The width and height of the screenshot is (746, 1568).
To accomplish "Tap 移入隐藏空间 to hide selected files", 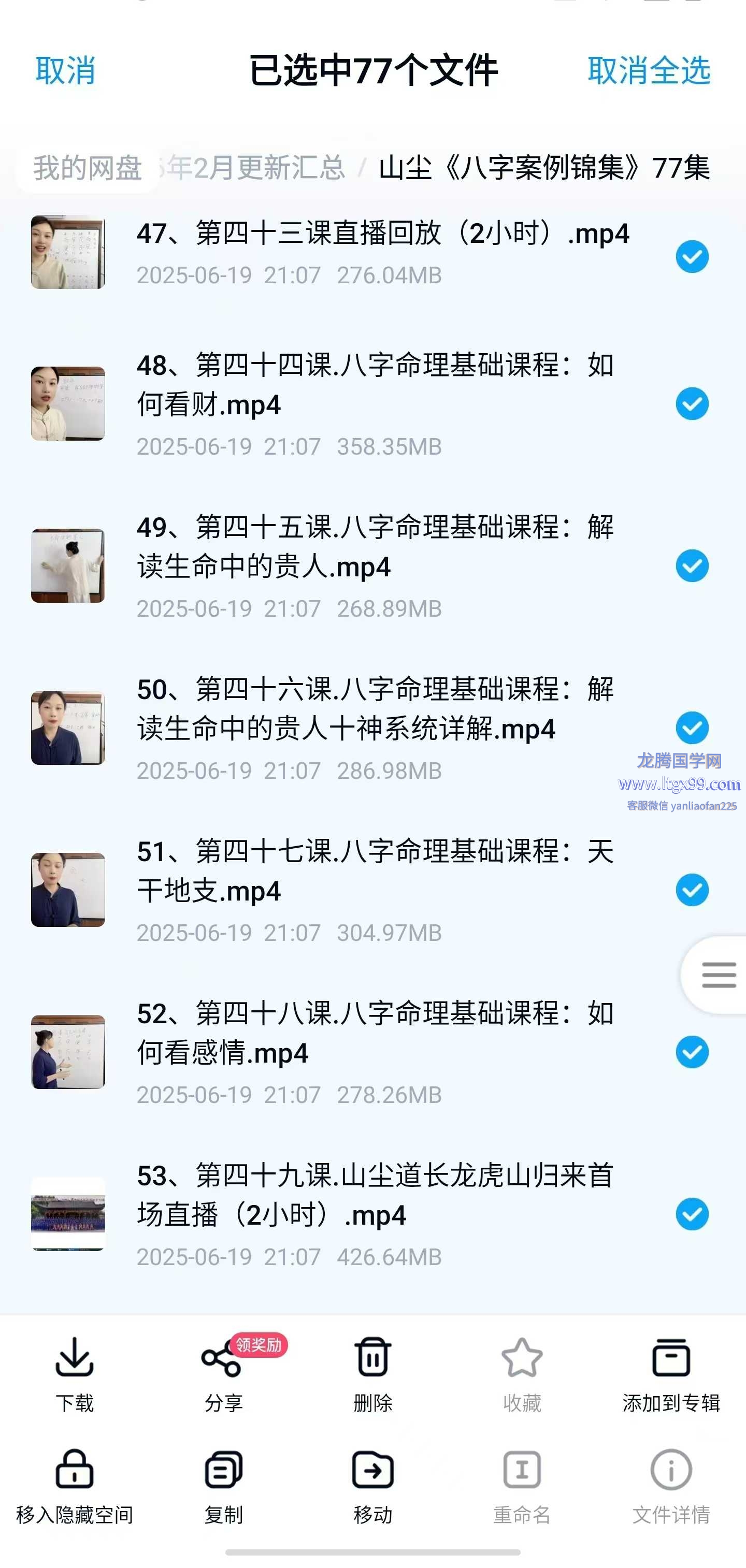I will click(74, 1486).
